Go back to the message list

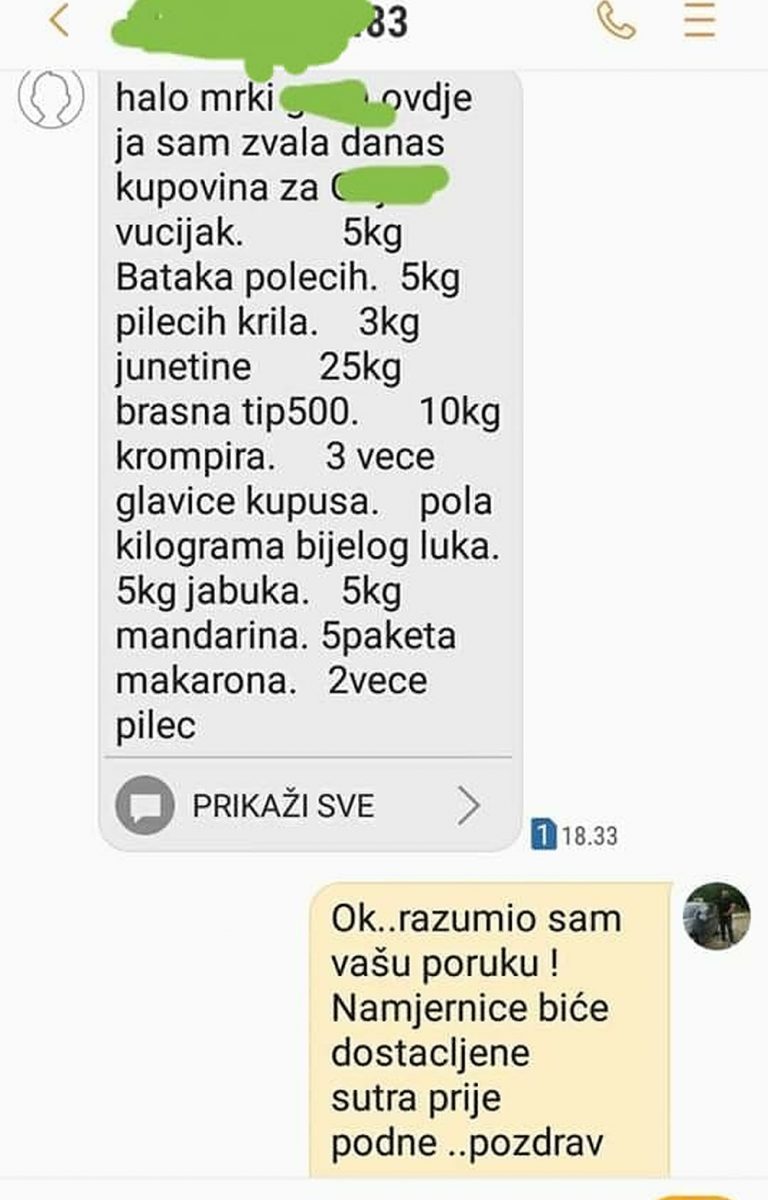(60, 21)
